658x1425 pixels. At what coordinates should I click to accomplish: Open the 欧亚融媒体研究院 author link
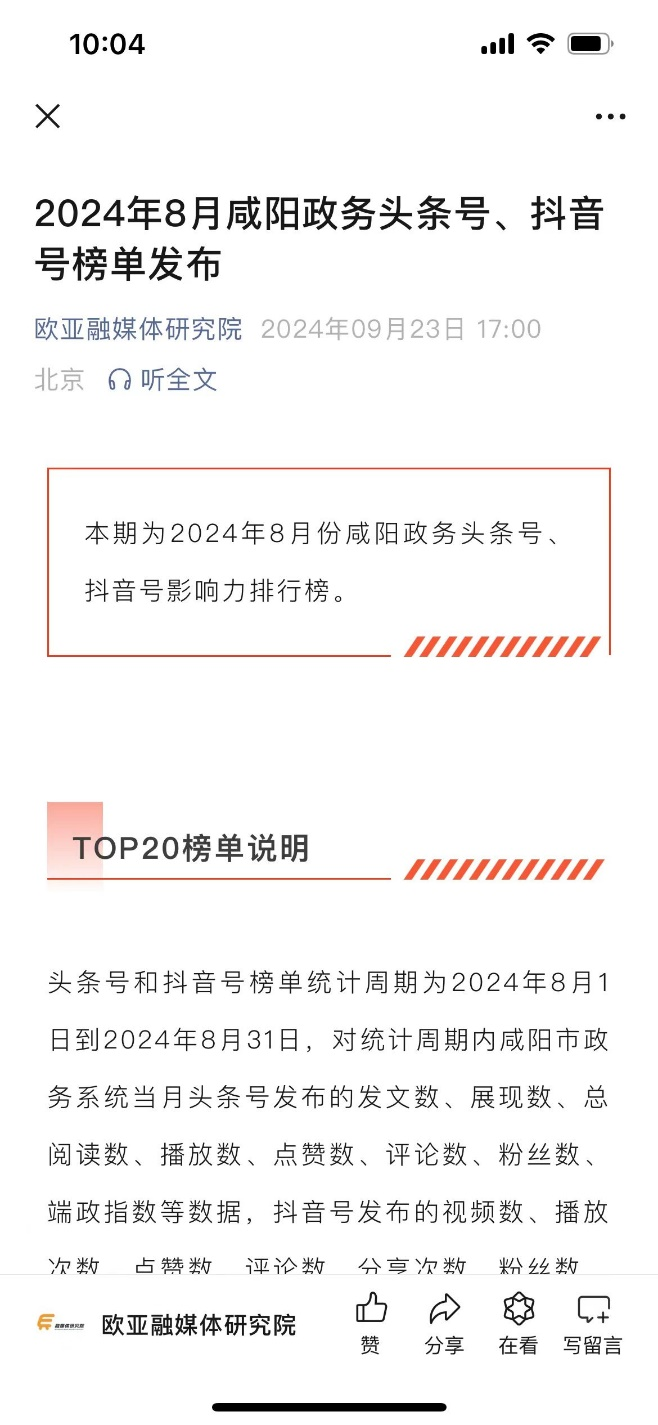point(139,329)
